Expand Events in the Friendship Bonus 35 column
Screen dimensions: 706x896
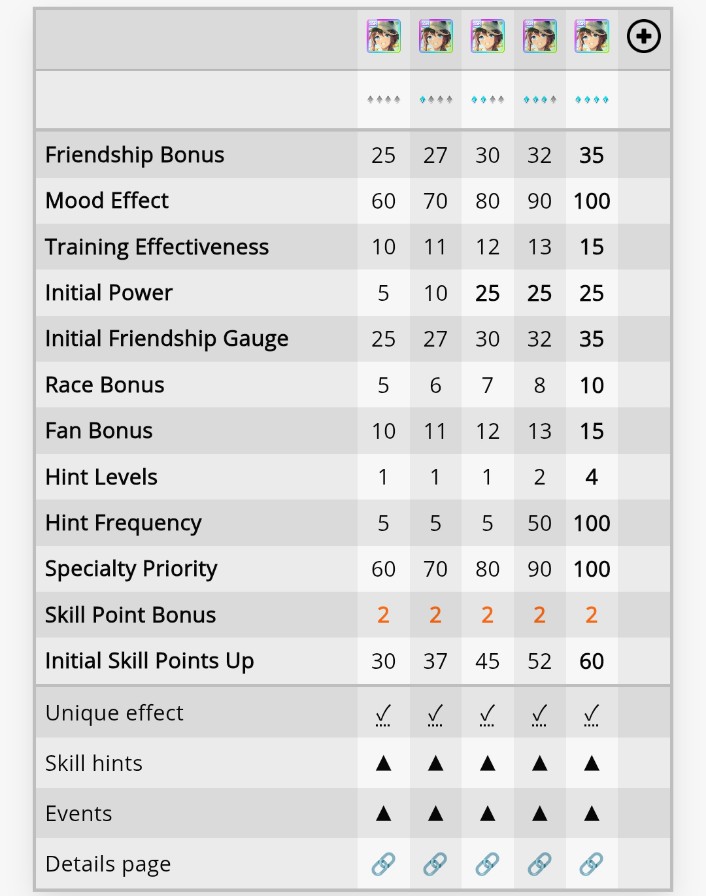coord(591,813)
